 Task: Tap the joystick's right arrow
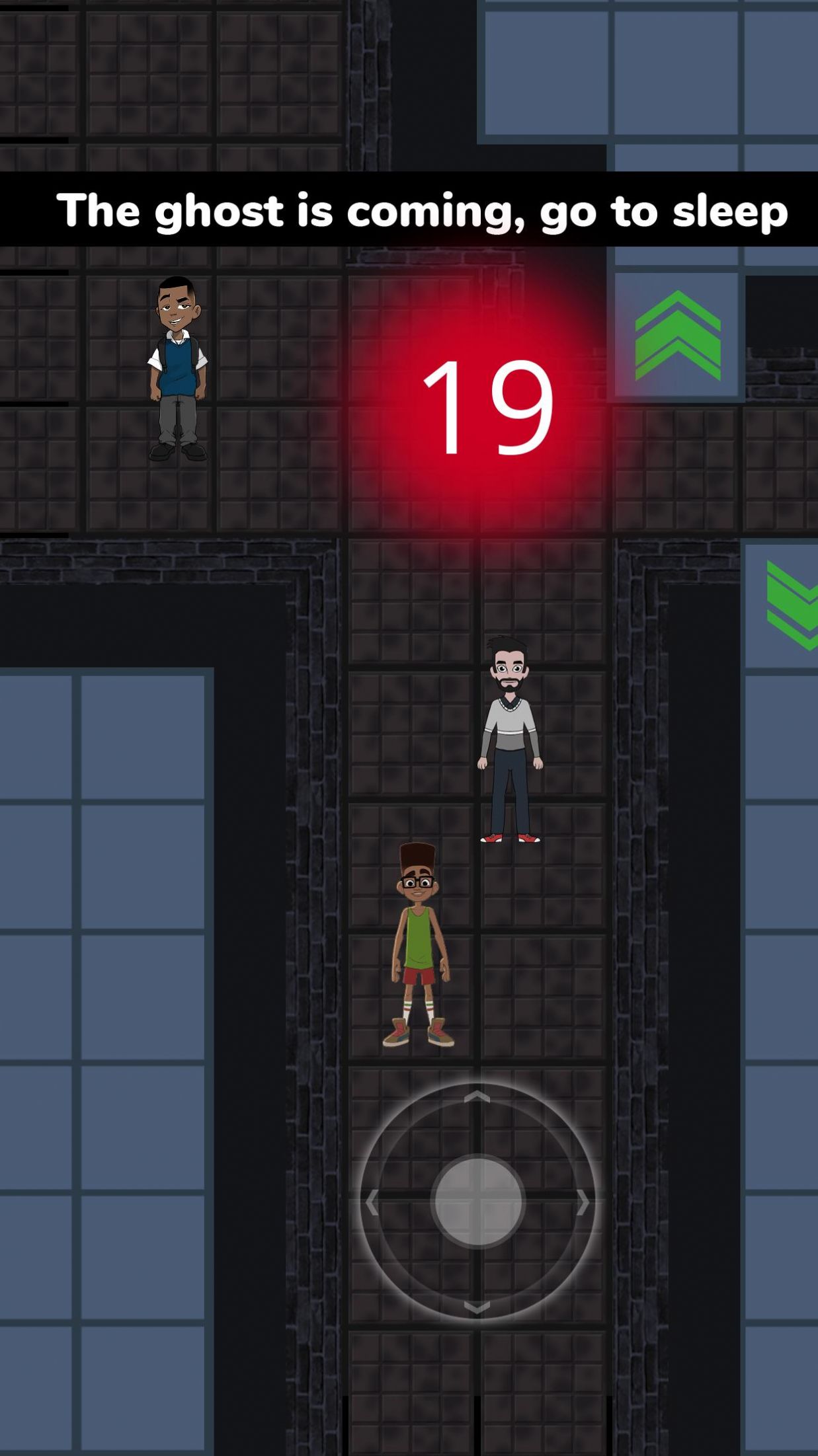pos(582,1202)
